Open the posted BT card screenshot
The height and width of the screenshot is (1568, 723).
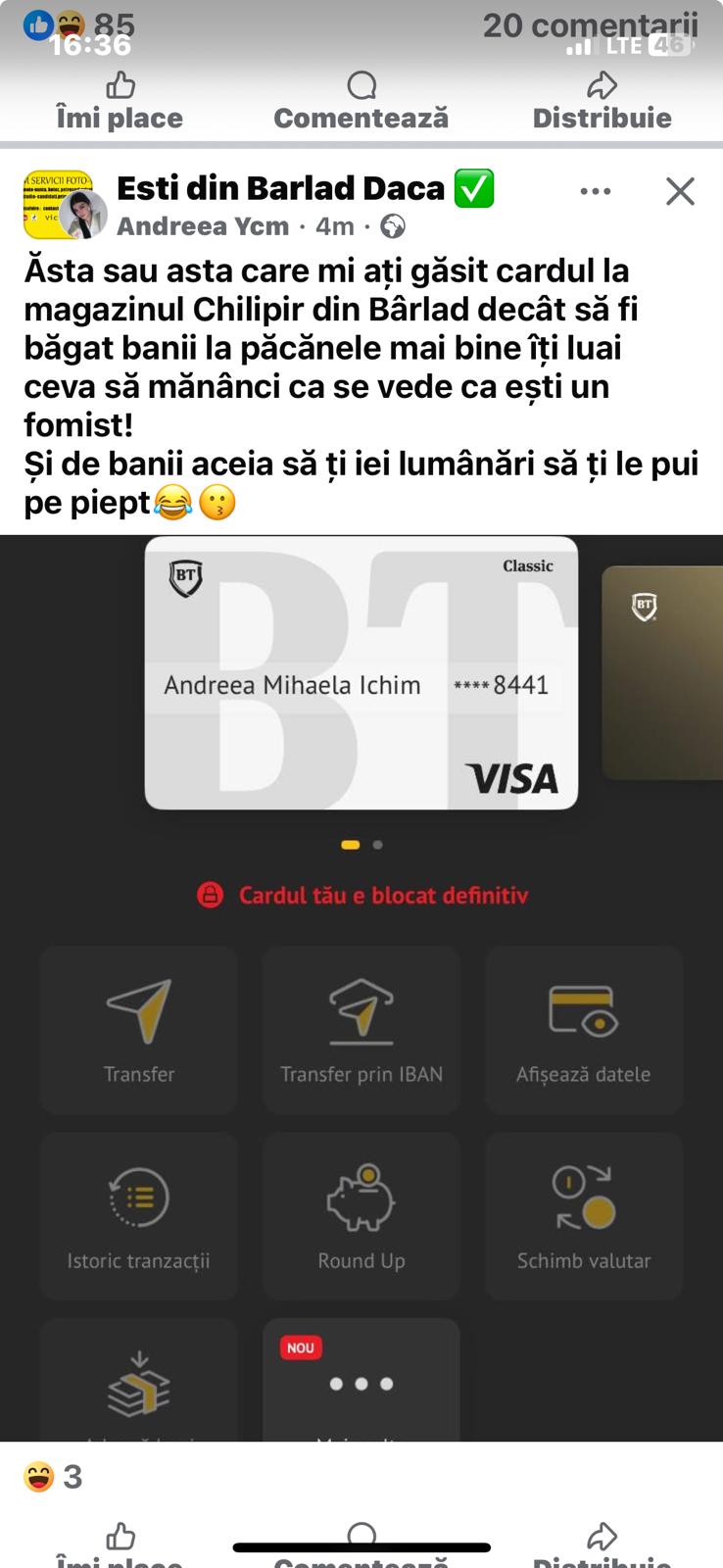361,980
